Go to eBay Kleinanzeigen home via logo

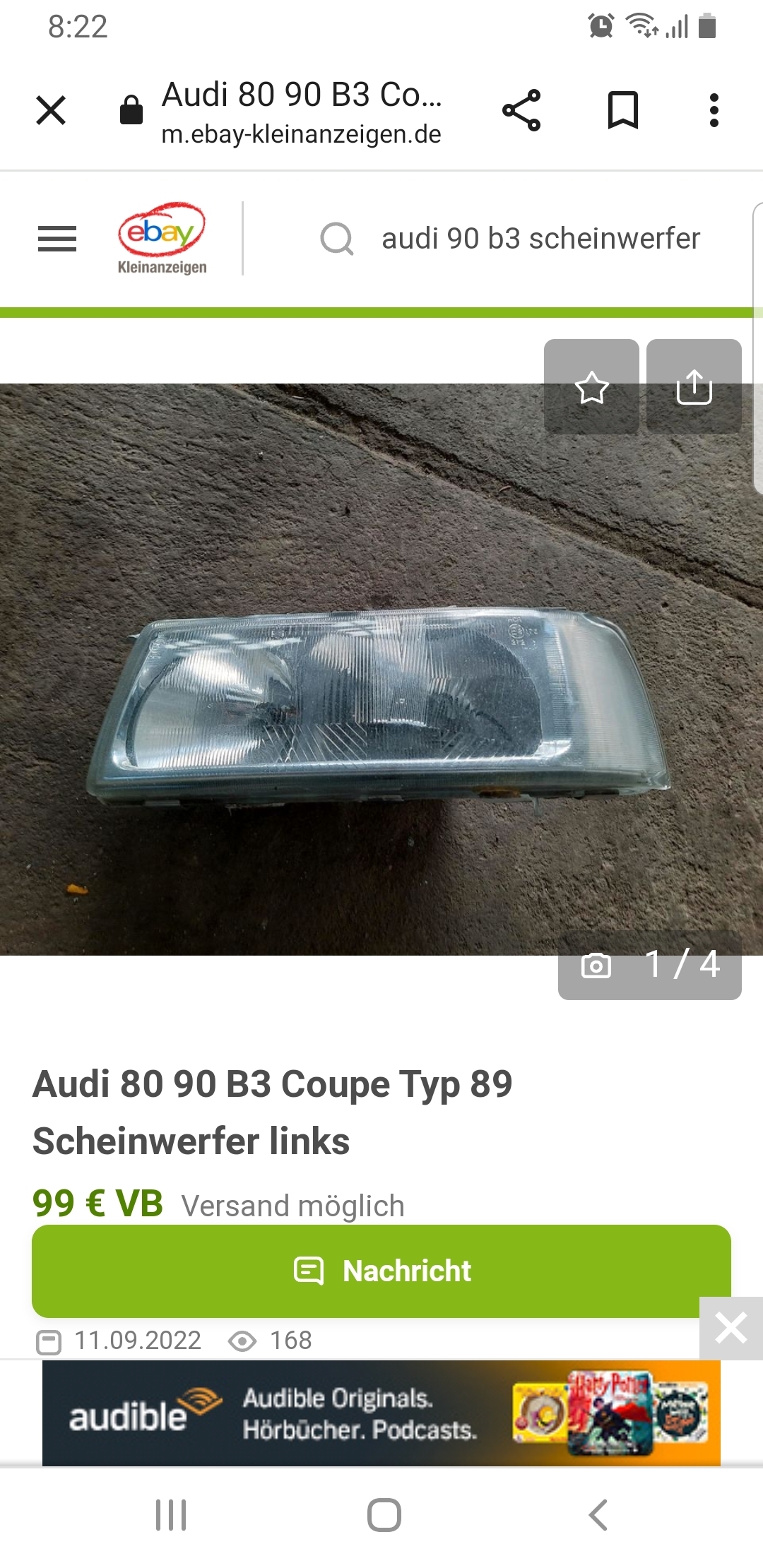tap(162, 239)
